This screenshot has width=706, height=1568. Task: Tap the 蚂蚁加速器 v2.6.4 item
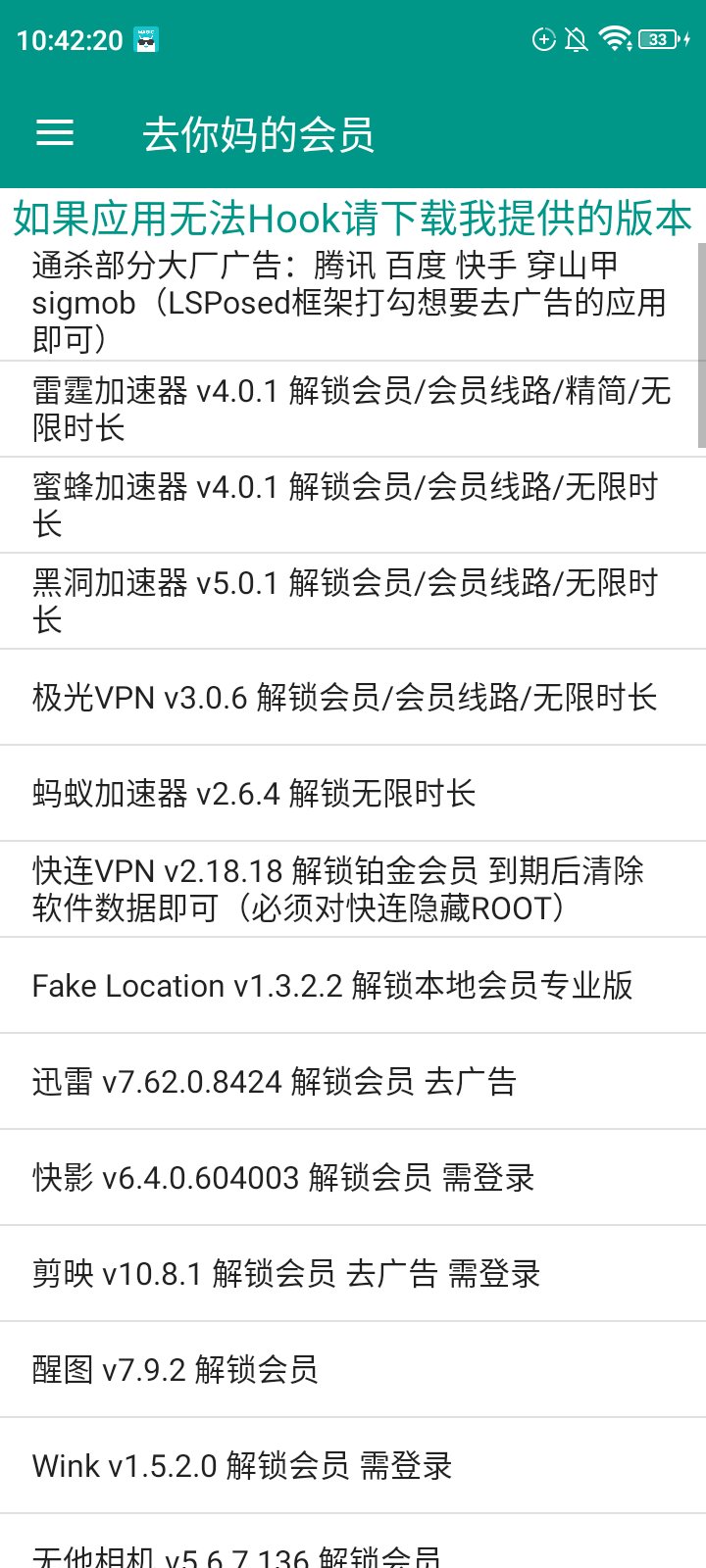coord(353,794)
